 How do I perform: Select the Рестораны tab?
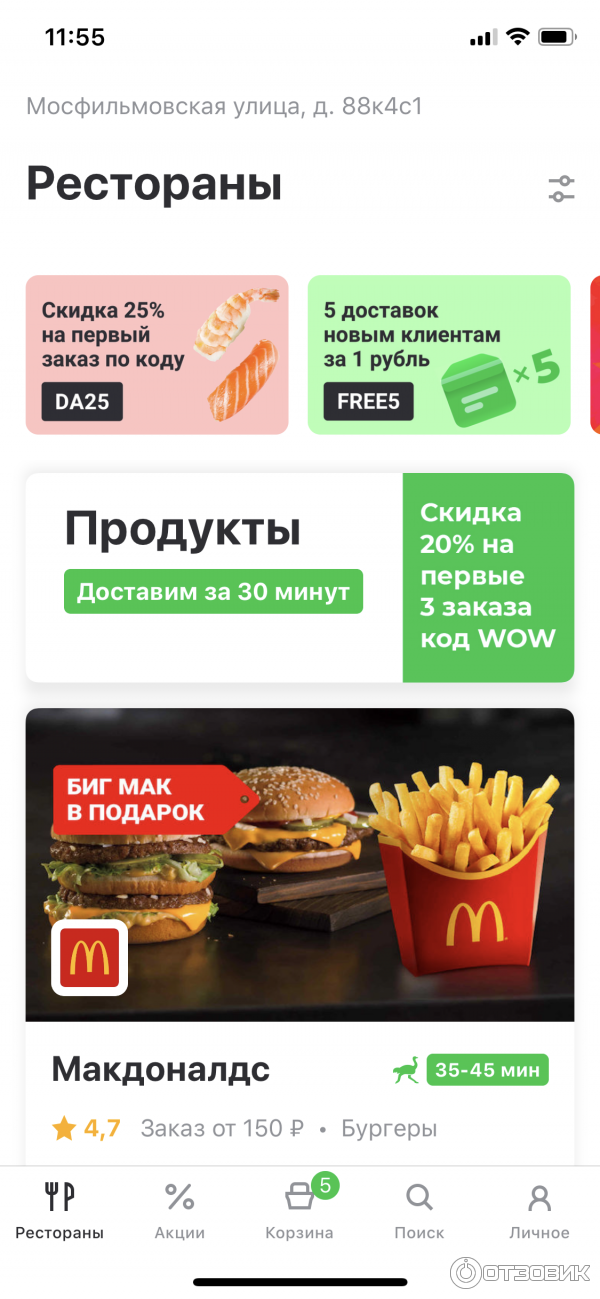60,1210
